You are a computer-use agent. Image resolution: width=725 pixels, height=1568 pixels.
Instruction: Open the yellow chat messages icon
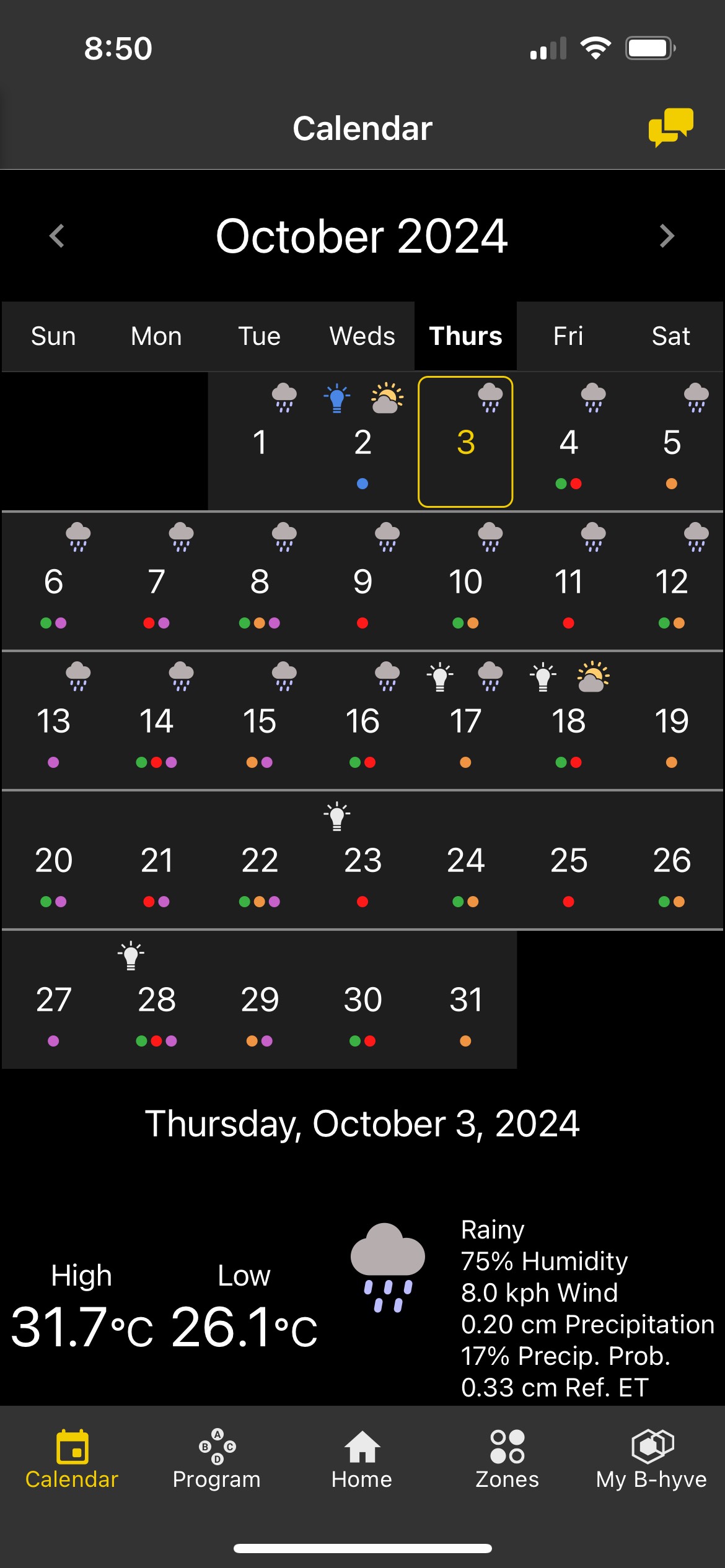coord(670,126)
